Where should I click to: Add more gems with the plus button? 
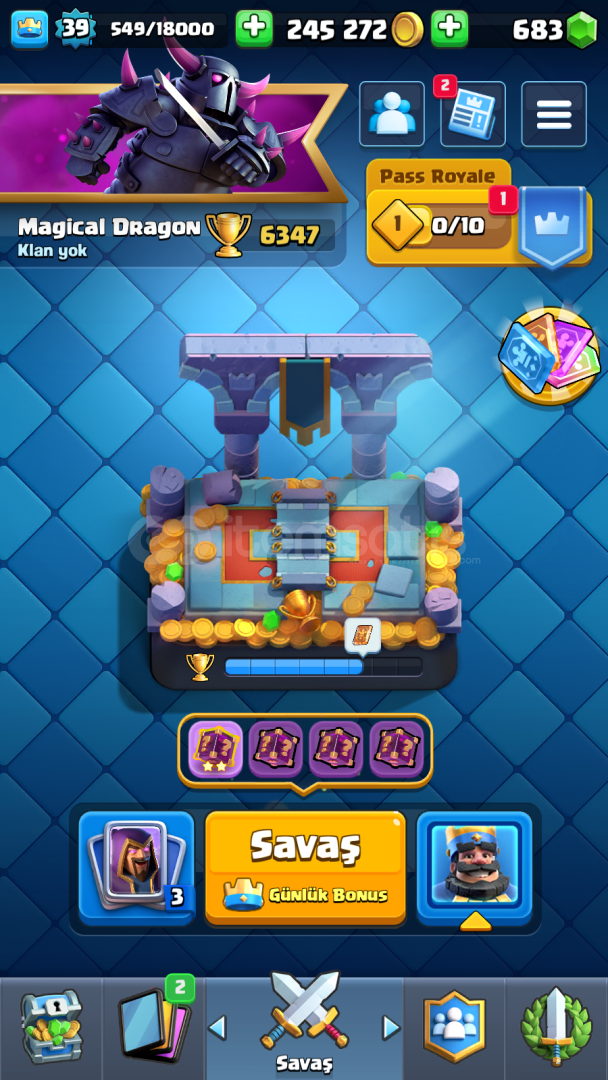450,29
